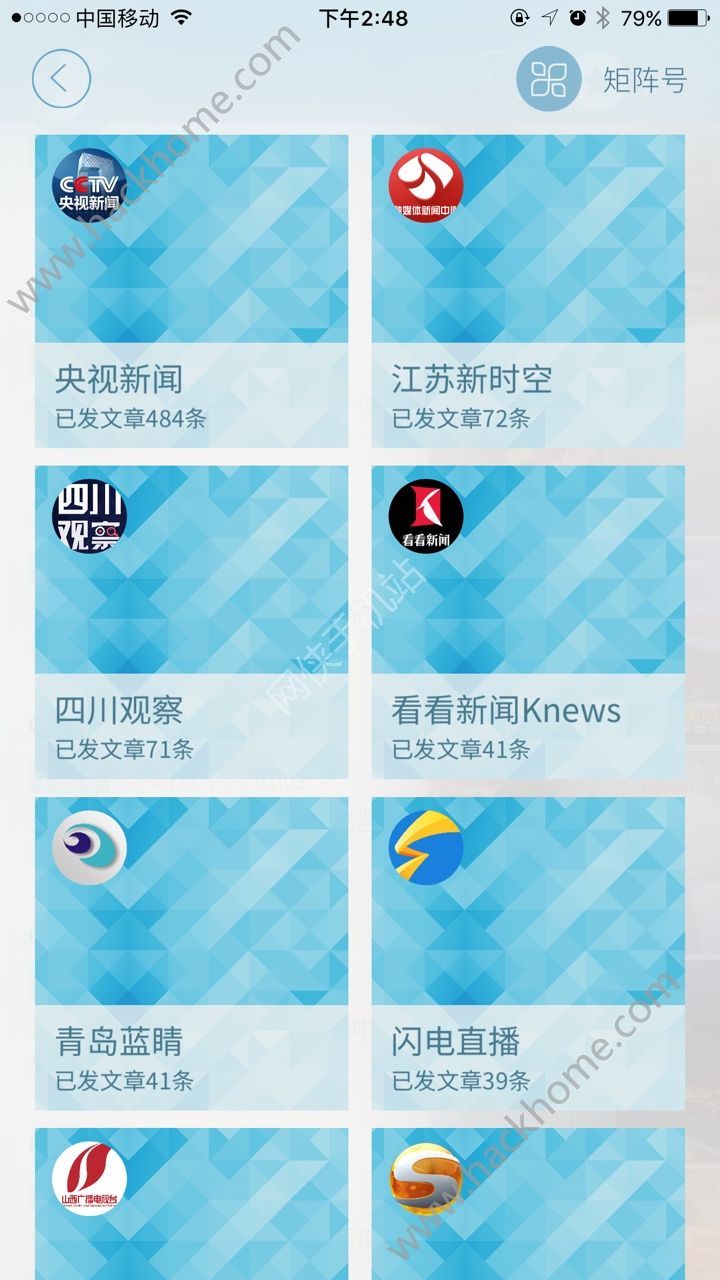Open the 山西广播电视台 logo card
This screenshot has width=720, height=1280.
pos(191,1203)
